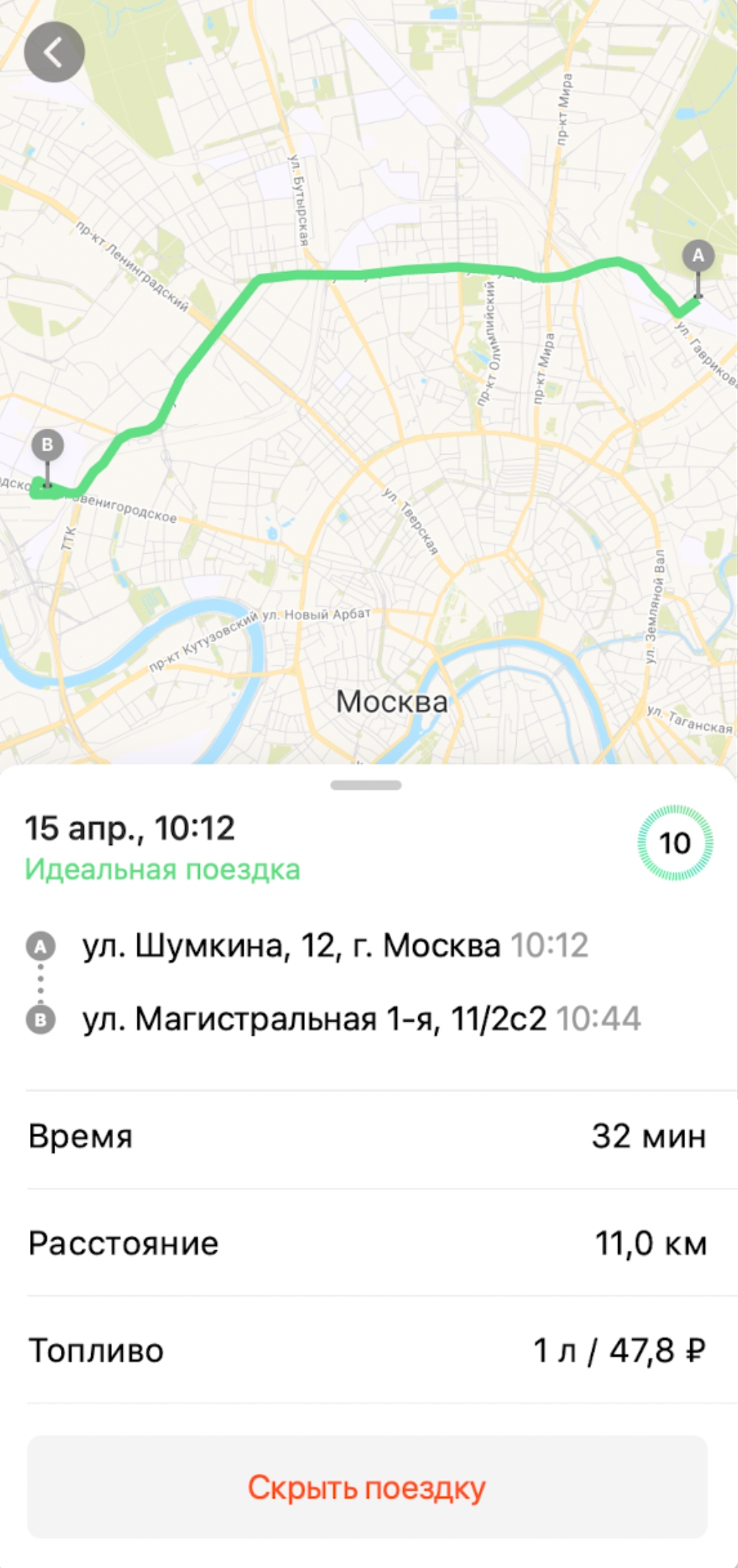Tap the bottom sheet drag handle
738x1568 pixels.
(366, 785)
